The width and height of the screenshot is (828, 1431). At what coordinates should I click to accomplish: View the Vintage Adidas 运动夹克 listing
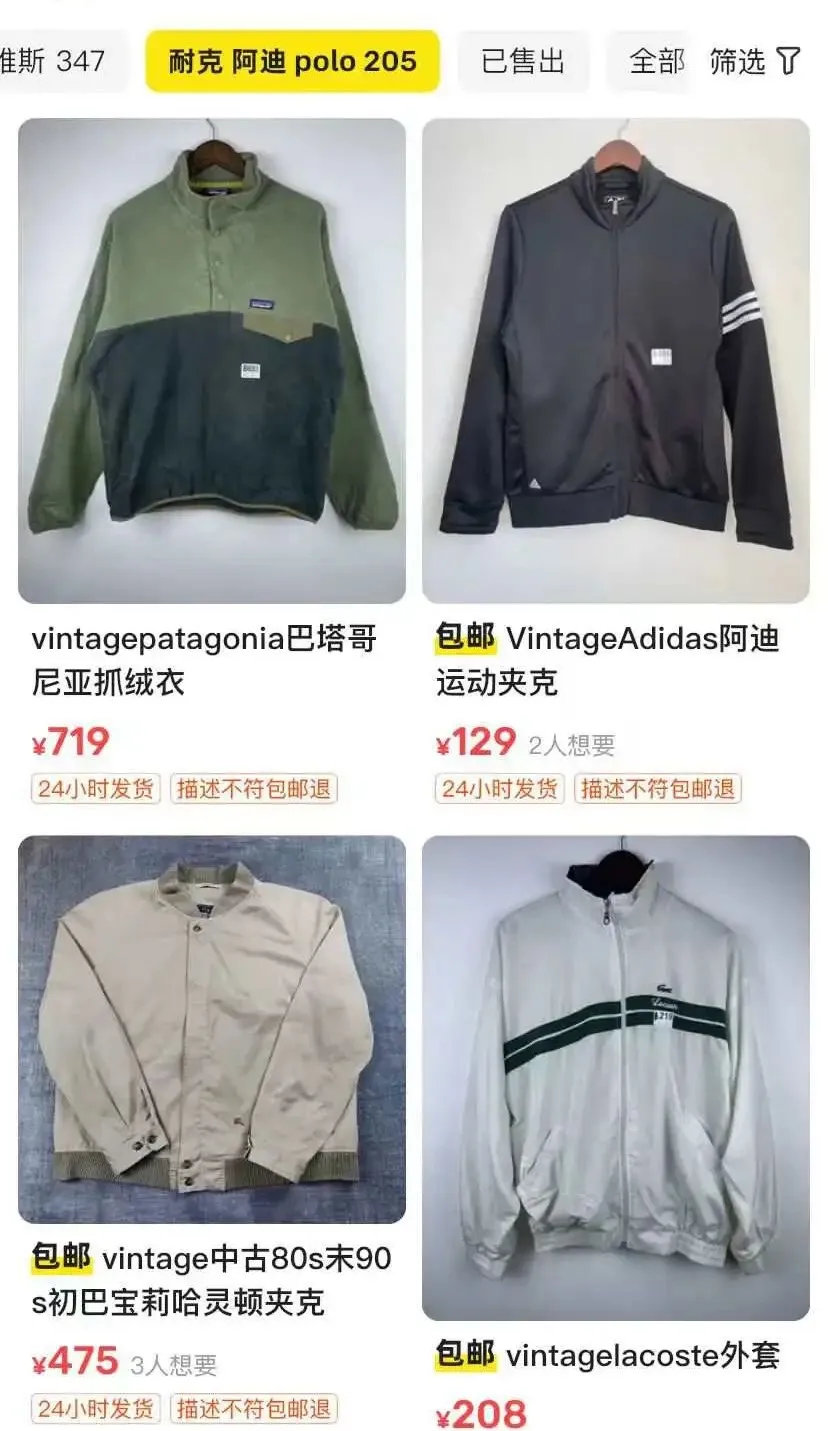(x=615, y=361)
